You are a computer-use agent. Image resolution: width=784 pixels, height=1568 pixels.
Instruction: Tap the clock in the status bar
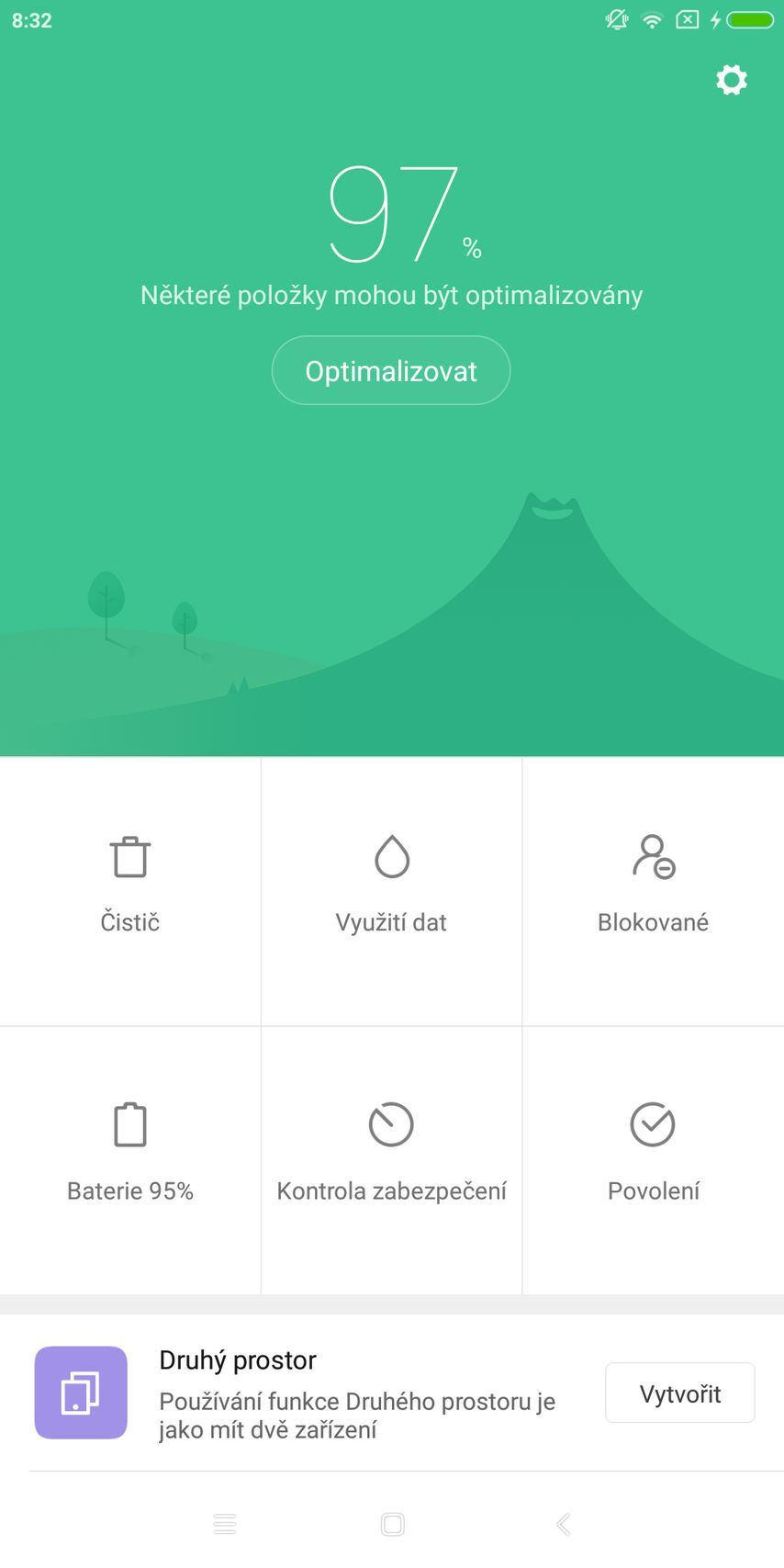tap(32, 19)
